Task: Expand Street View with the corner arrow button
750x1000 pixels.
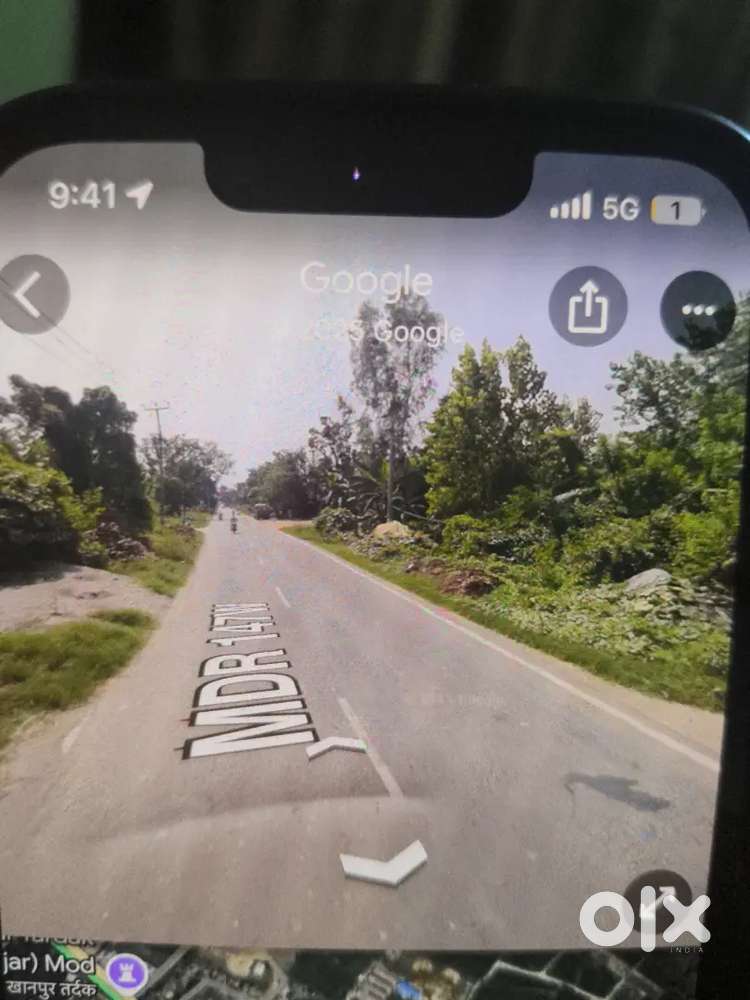Action: [657, 901]
